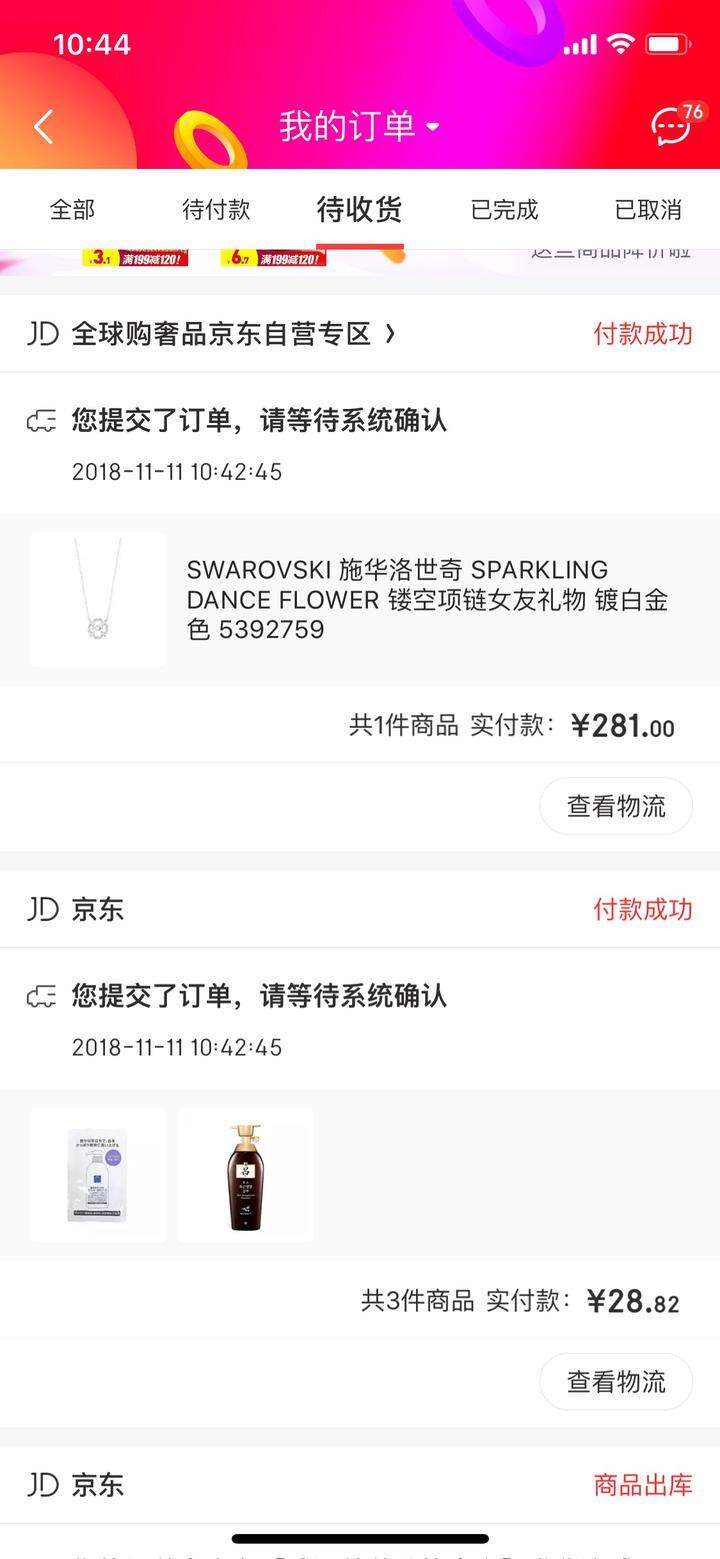Tap 查看物流 for the ¥281.00 order

(x=616, y=806)
